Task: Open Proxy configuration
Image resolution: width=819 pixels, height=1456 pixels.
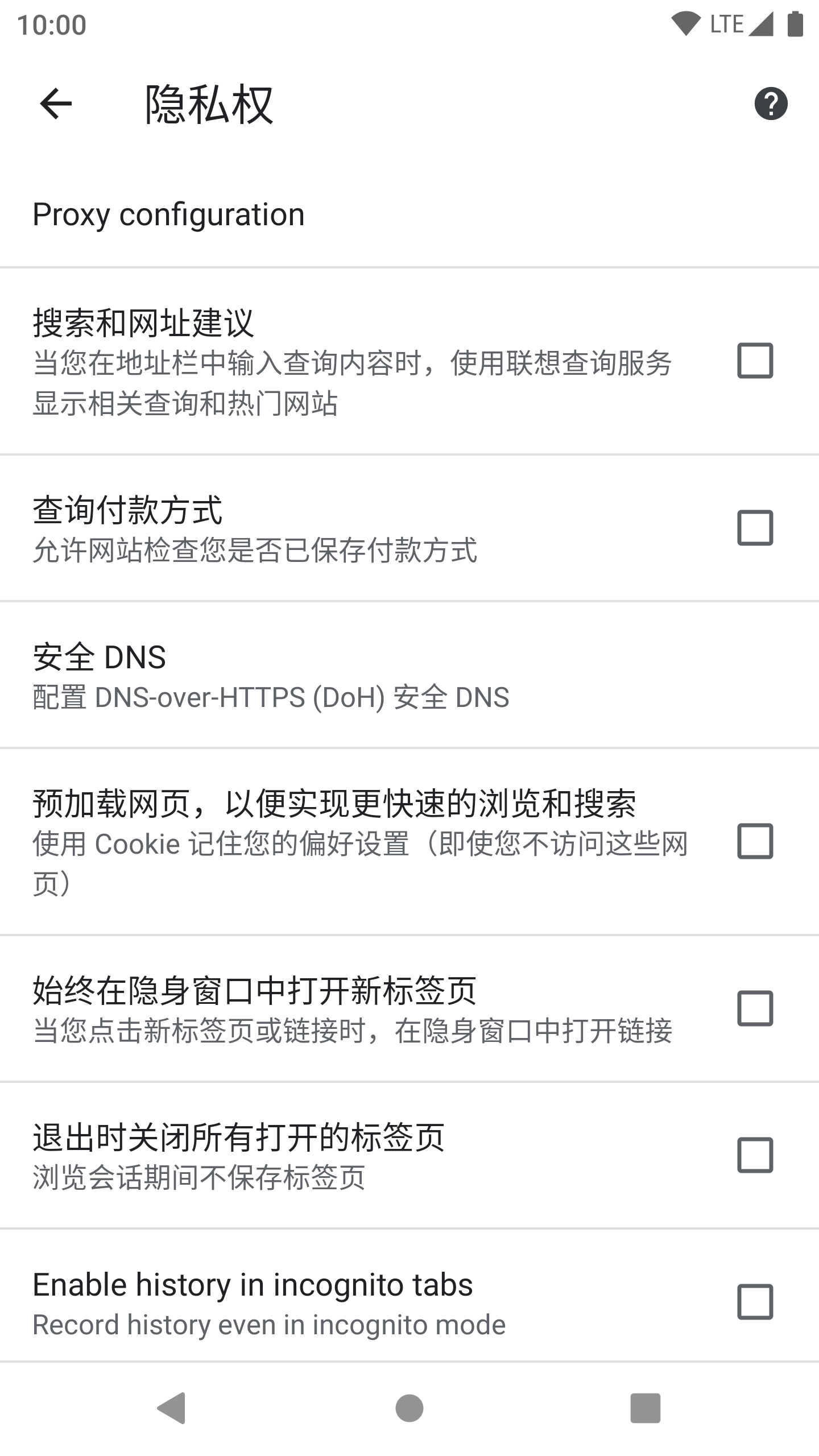Action: [x=168, y=214]
